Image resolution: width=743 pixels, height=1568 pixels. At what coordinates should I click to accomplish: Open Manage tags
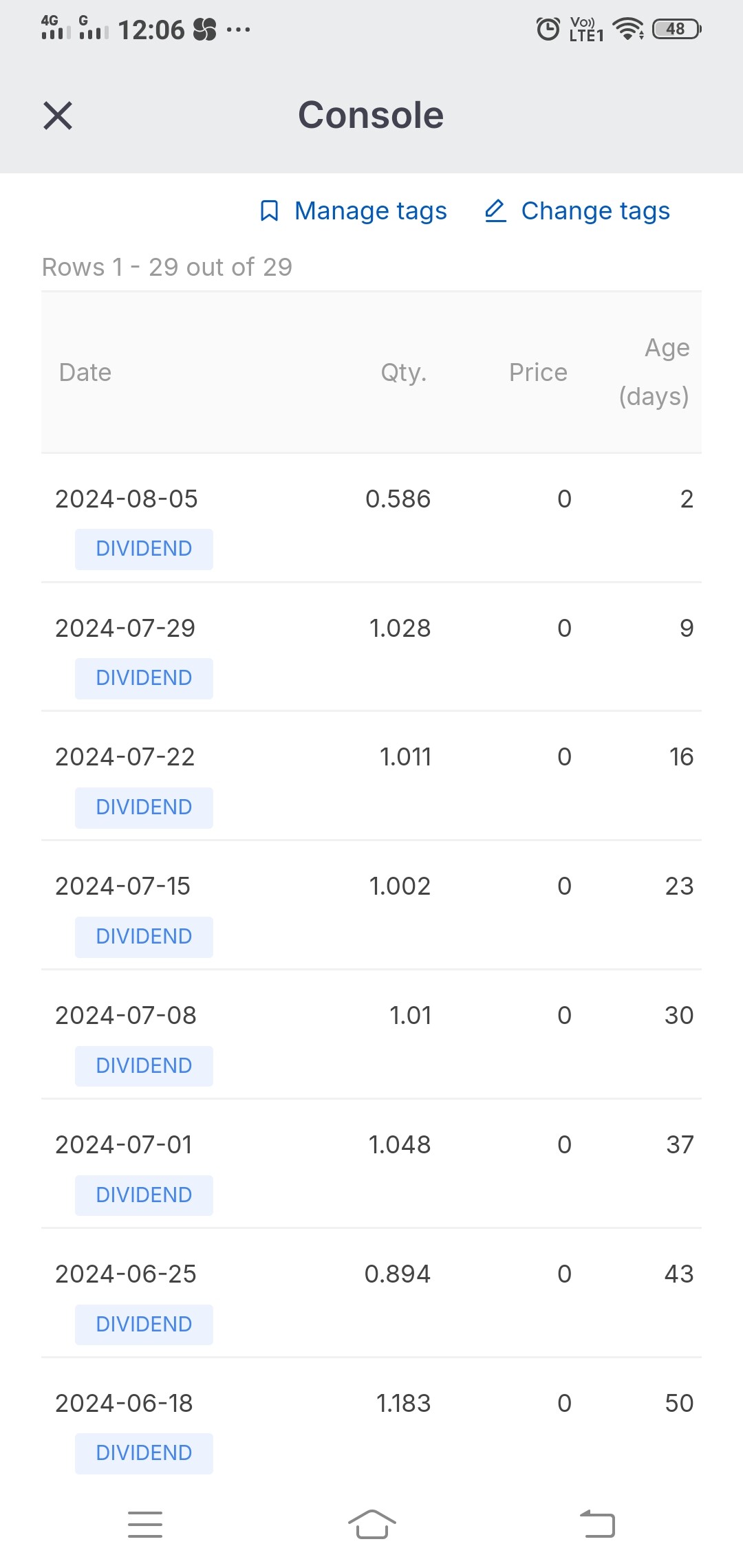pos(354,210)
